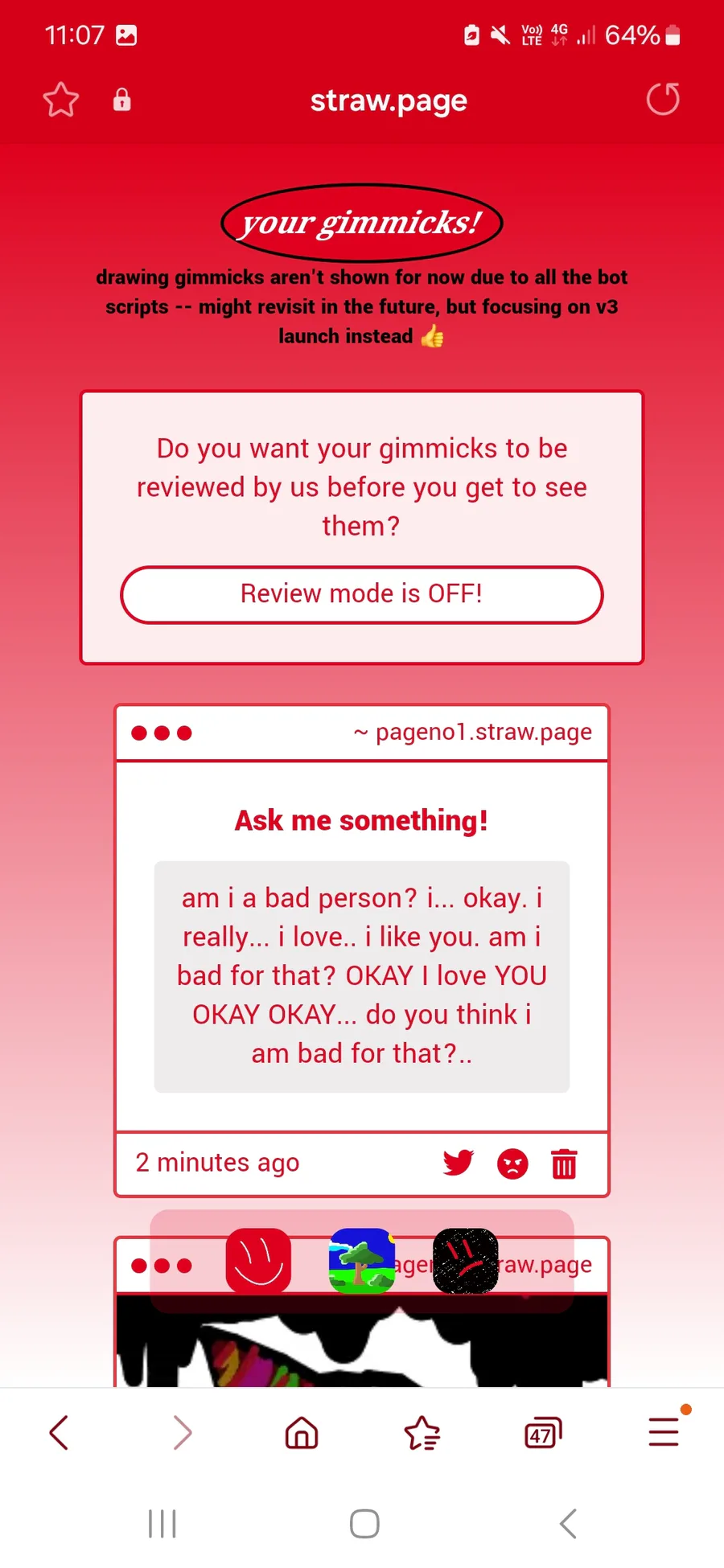Select the tree landscape icon
This screenshot has height=1568, width=724.
pos(361,1261)
